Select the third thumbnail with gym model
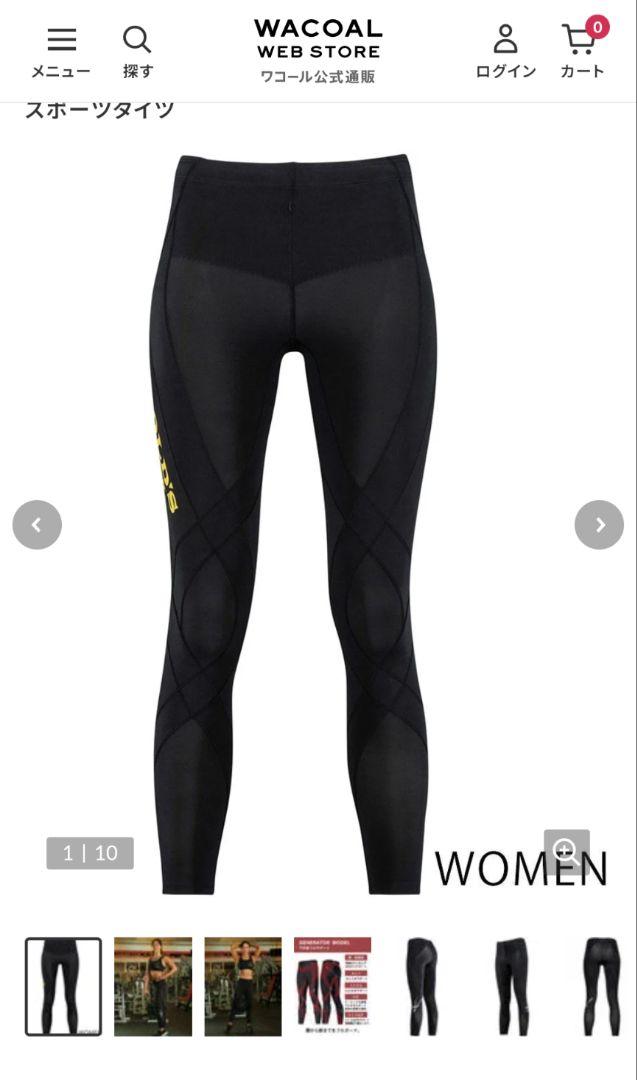 tap(243, 986)
